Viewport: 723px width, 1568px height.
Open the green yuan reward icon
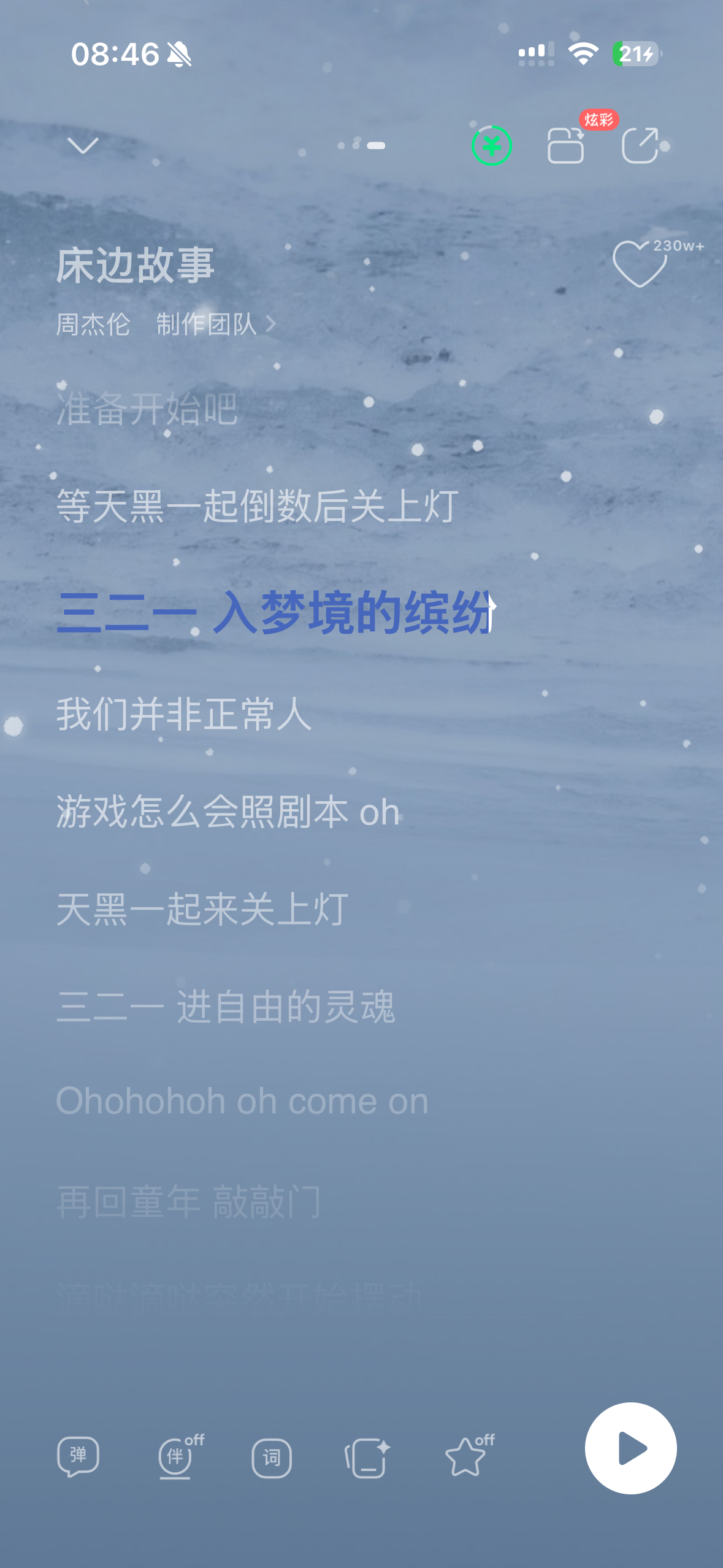point(492,145)
